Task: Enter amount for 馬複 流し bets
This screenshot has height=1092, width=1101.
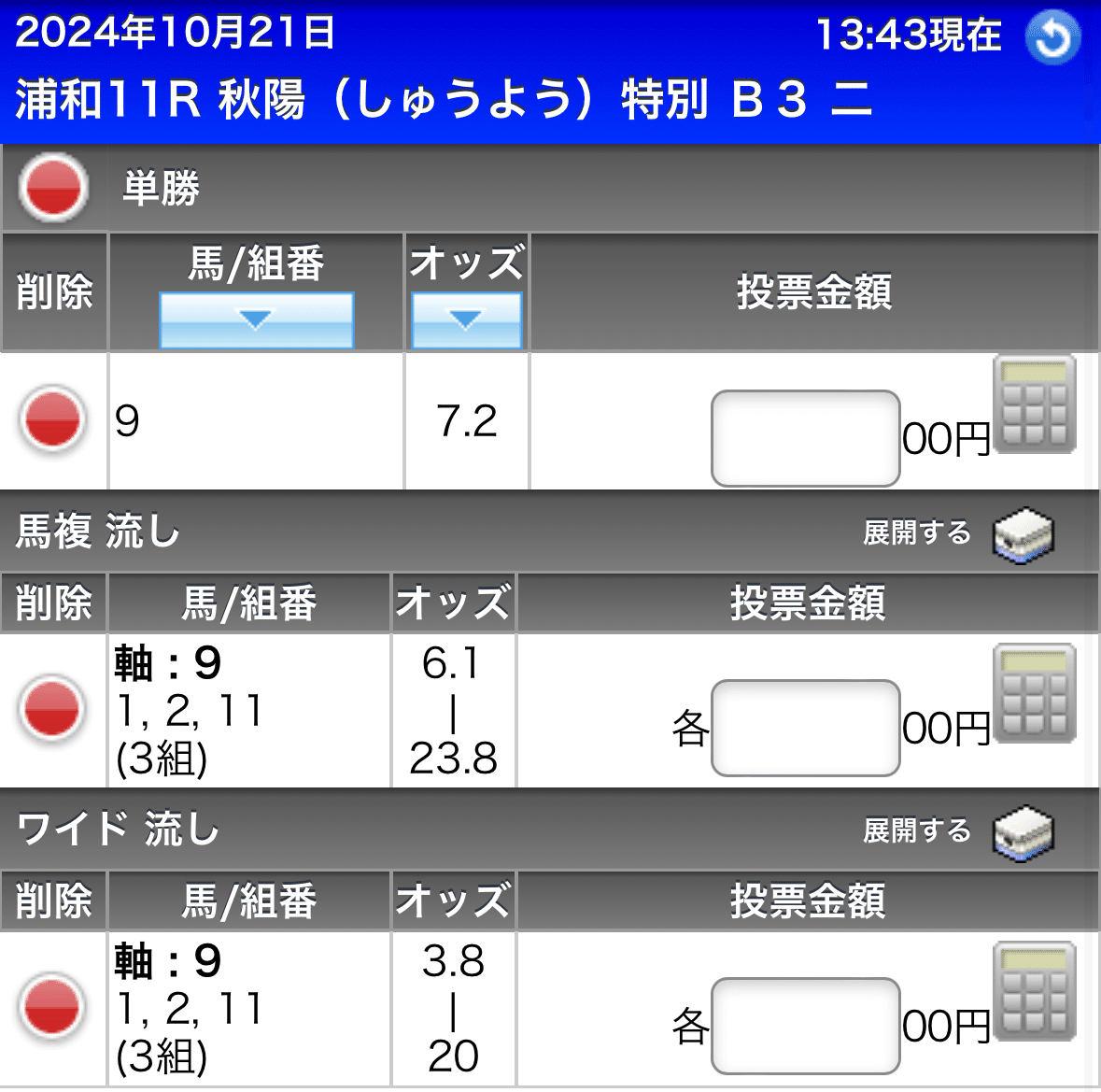Action: click(805, 728)
